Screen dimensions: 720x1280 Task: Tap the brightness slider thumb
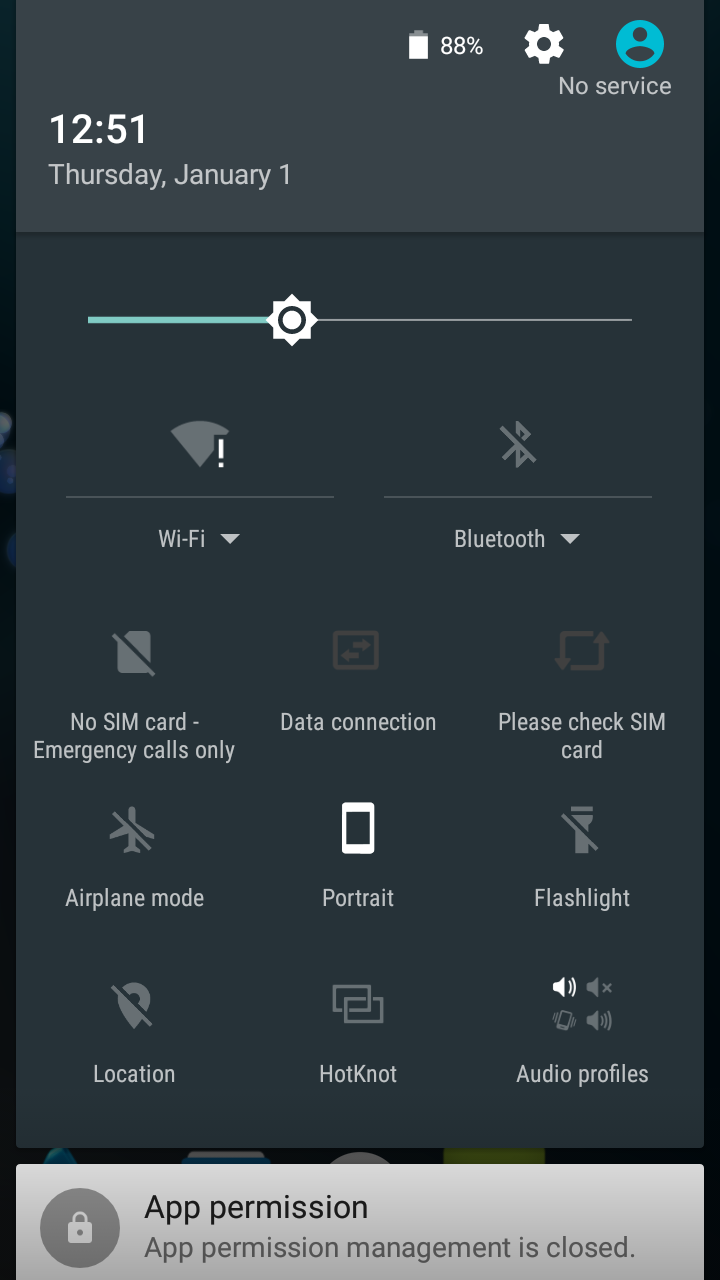click(292, 320)
